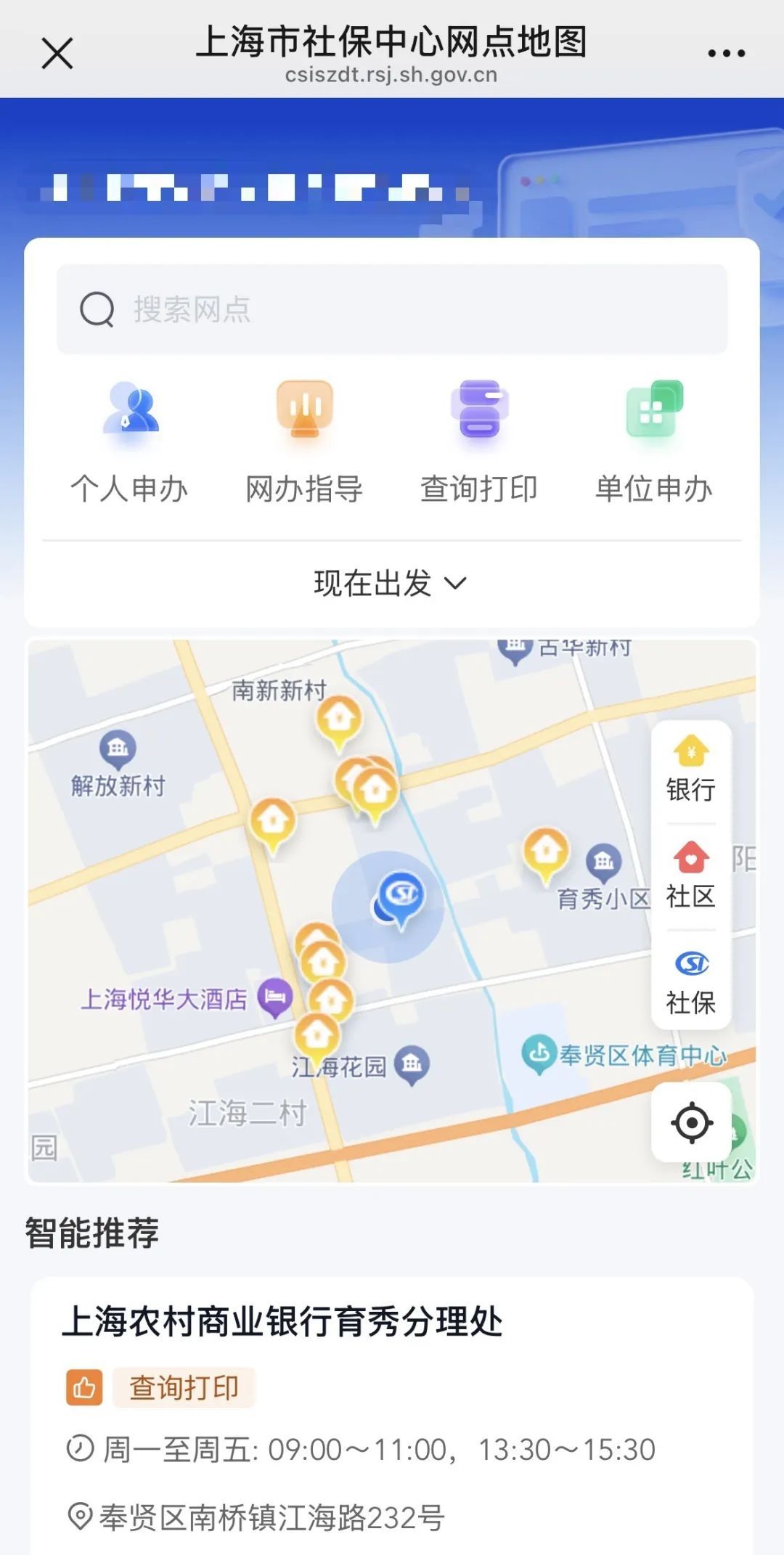Image resolution: width=784 pixels, height=1555 pixels.
Task: Close the web page with the X
Action: 57,53
